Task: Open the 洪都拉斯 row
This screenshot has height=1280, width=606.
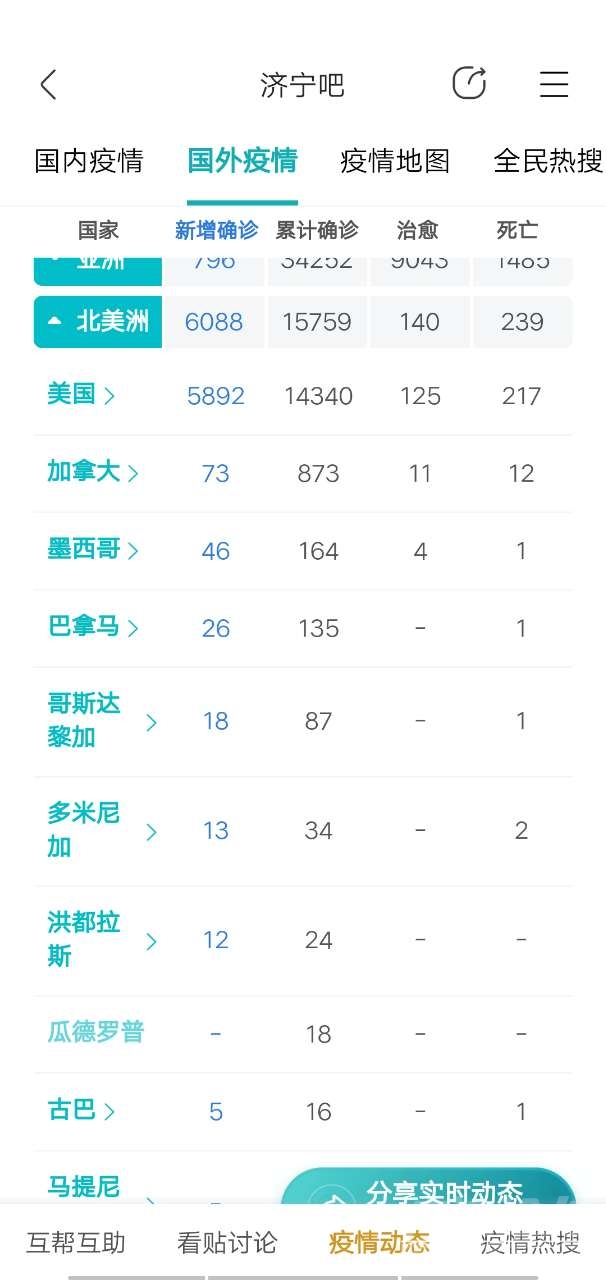Action: [x=100, y=939]
